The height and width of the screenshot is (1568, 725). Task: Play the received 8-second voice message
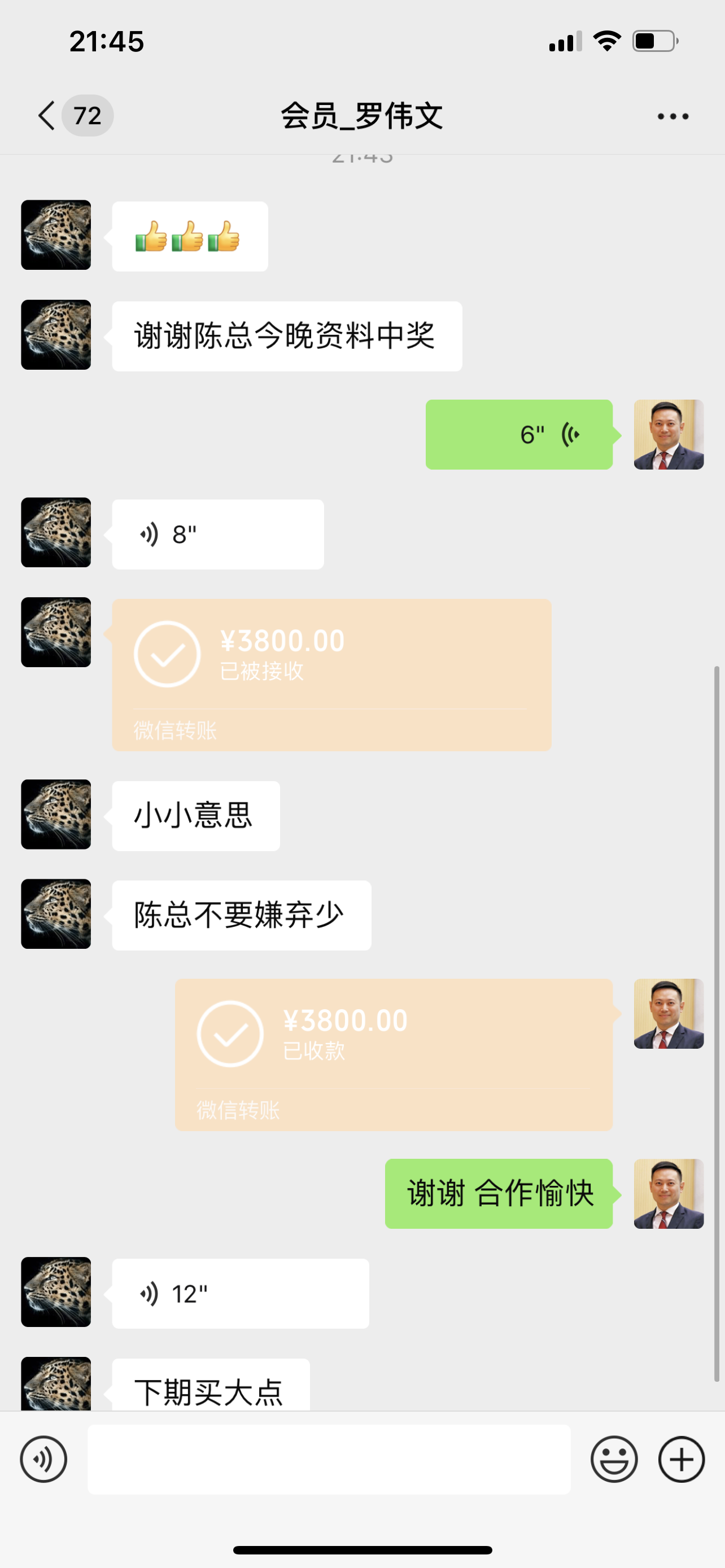(x=217, y=535)
